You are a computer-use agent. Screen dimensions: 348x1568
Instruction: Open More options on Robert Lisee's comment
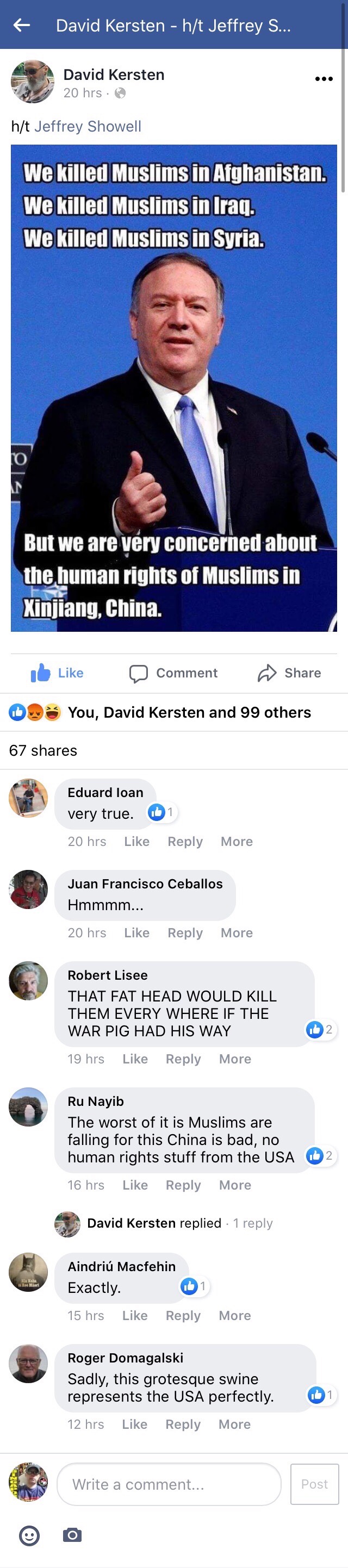click(235, 1059)
